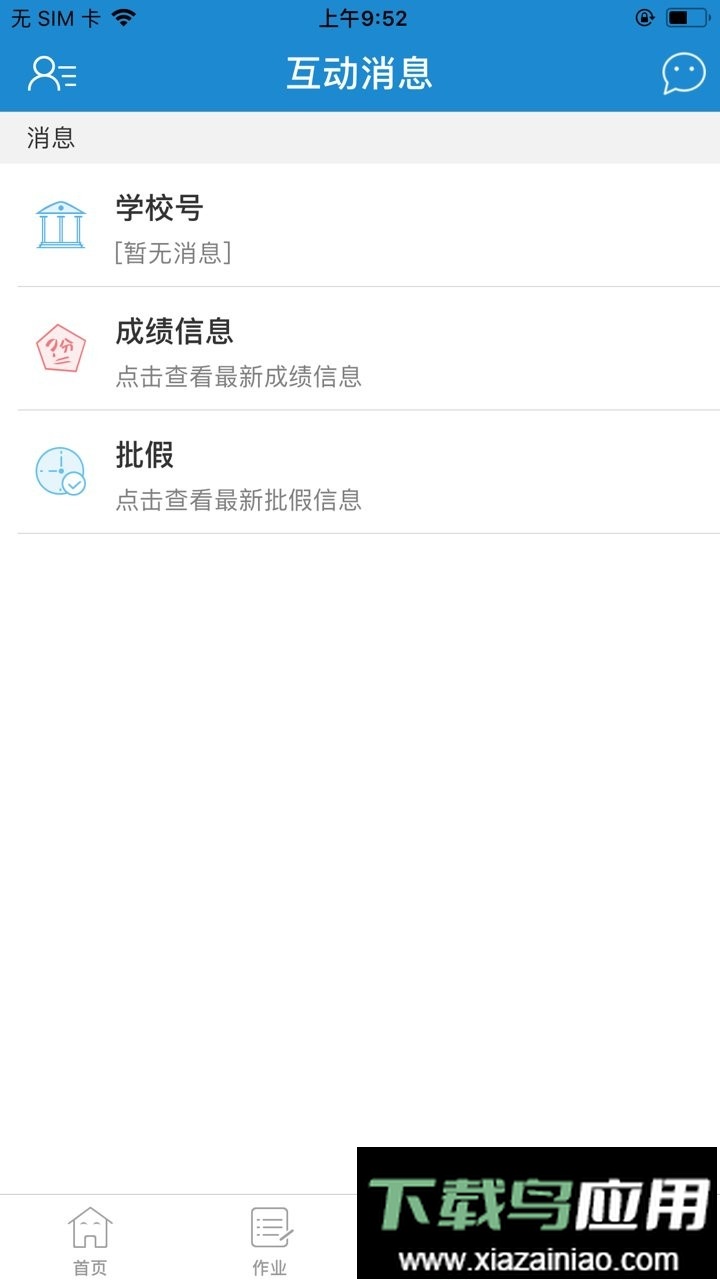The image size is (720, 1280).
Task: Open the clock icon beside 批假
Action: [x=60, y=472]
